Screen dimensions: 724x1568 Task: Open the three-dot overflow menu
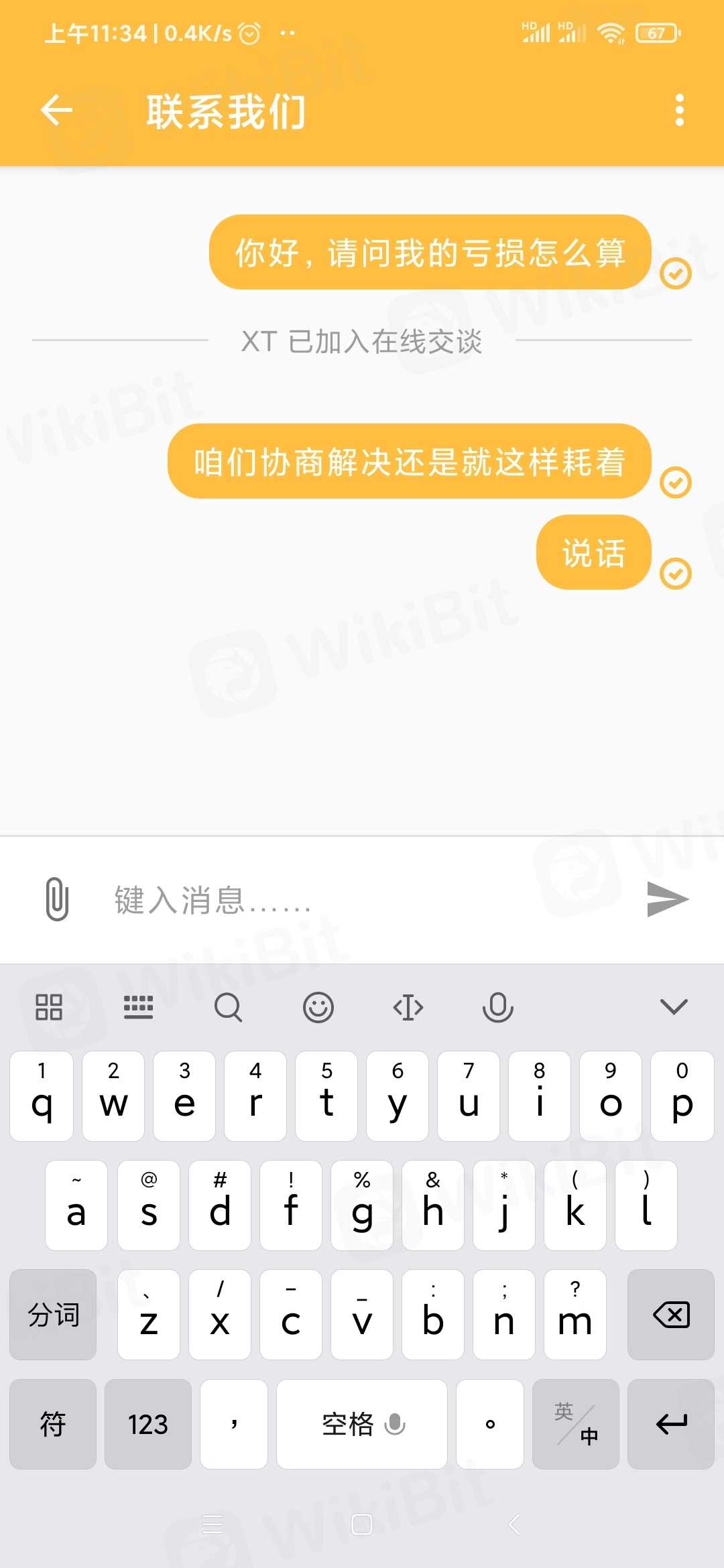coord(679,110)
